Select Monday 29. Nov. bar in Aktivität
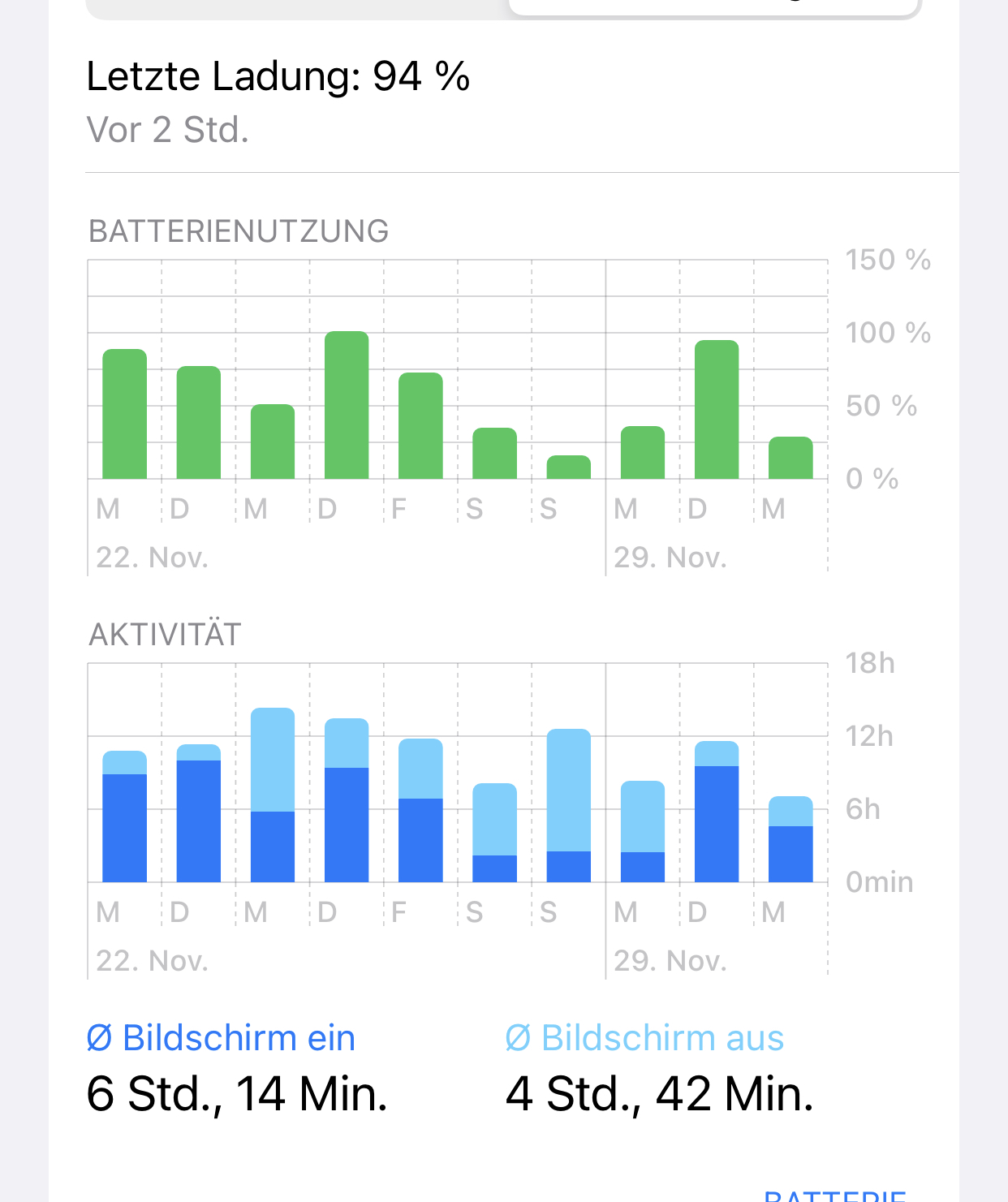 pyautogui.click(x=643, y=831)
